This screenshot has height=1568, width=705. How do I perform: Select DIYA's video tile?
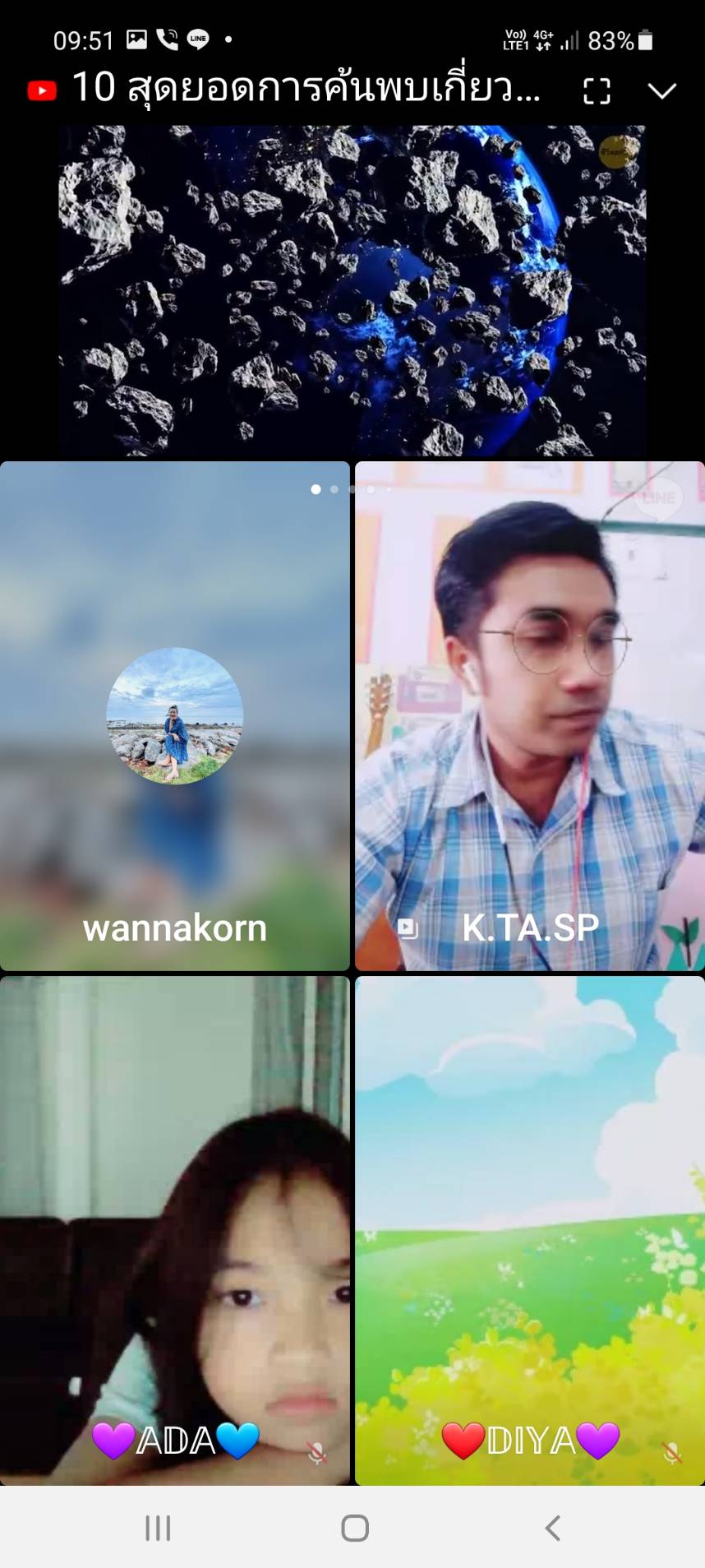pyautogui.click(x=529, y=1229)
